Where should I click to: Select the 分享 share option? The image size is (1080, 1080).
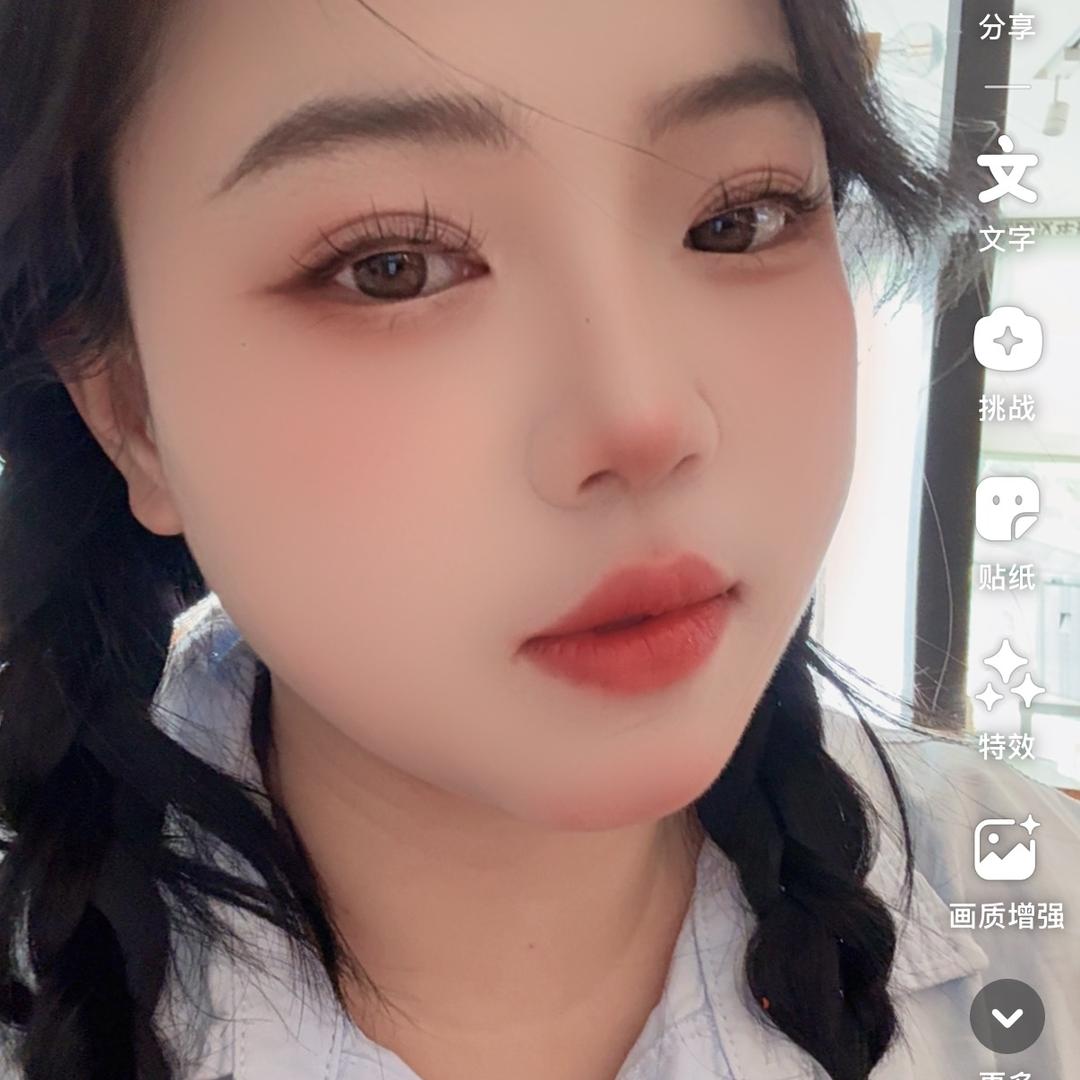click(1007, 27)
